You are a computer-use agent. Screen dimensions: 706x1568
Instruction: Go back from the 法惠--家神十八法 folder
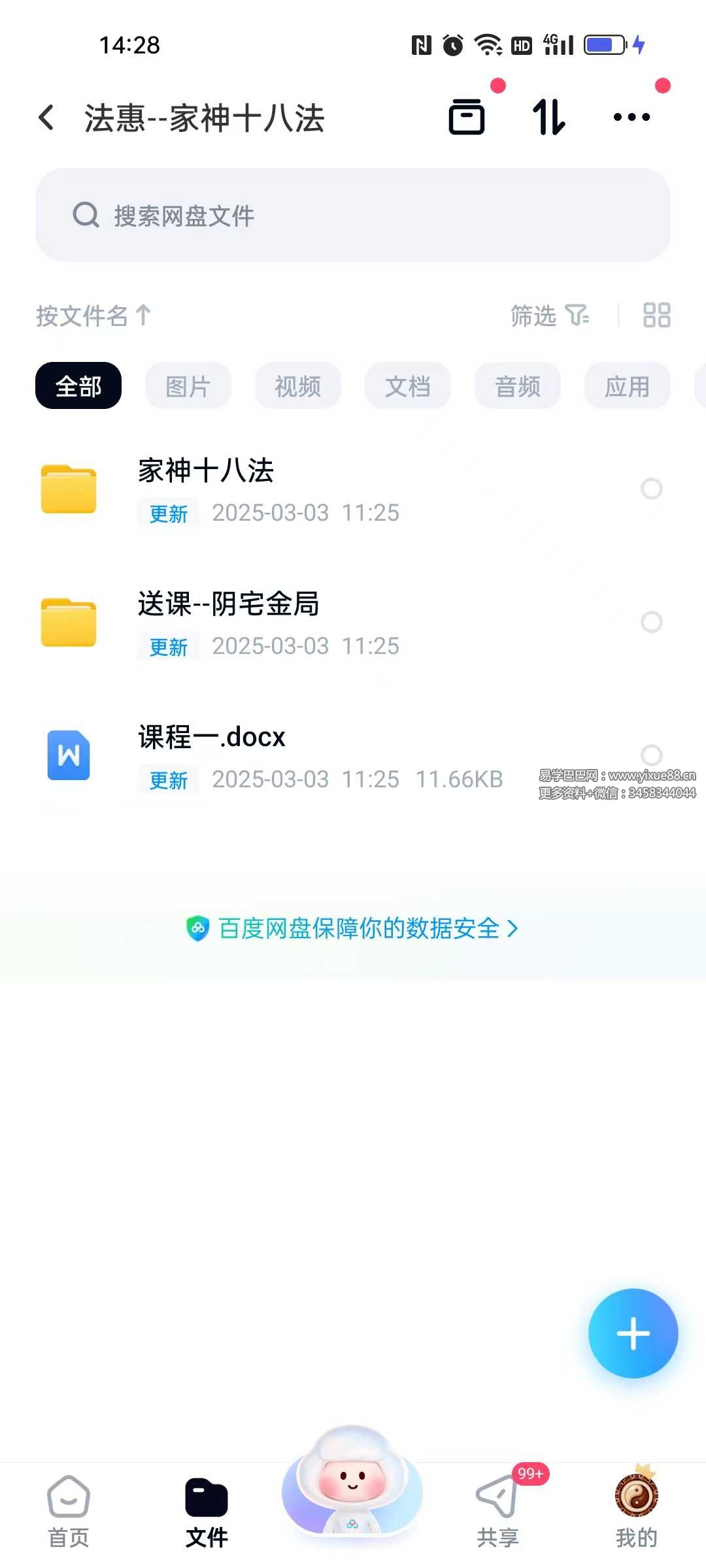(x=46, y=118)
